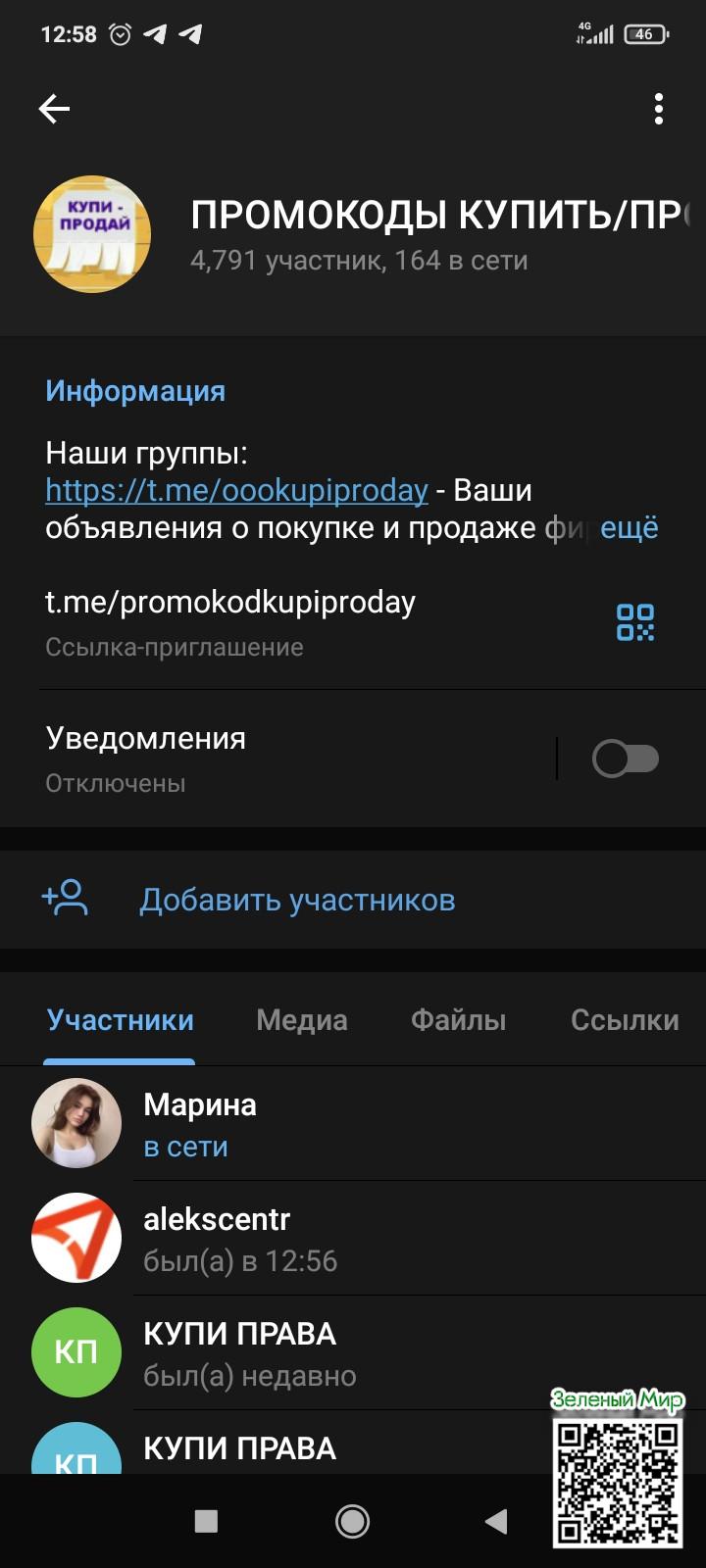Show QR code for invite link

pyautogui.click(x=634, y=622)
